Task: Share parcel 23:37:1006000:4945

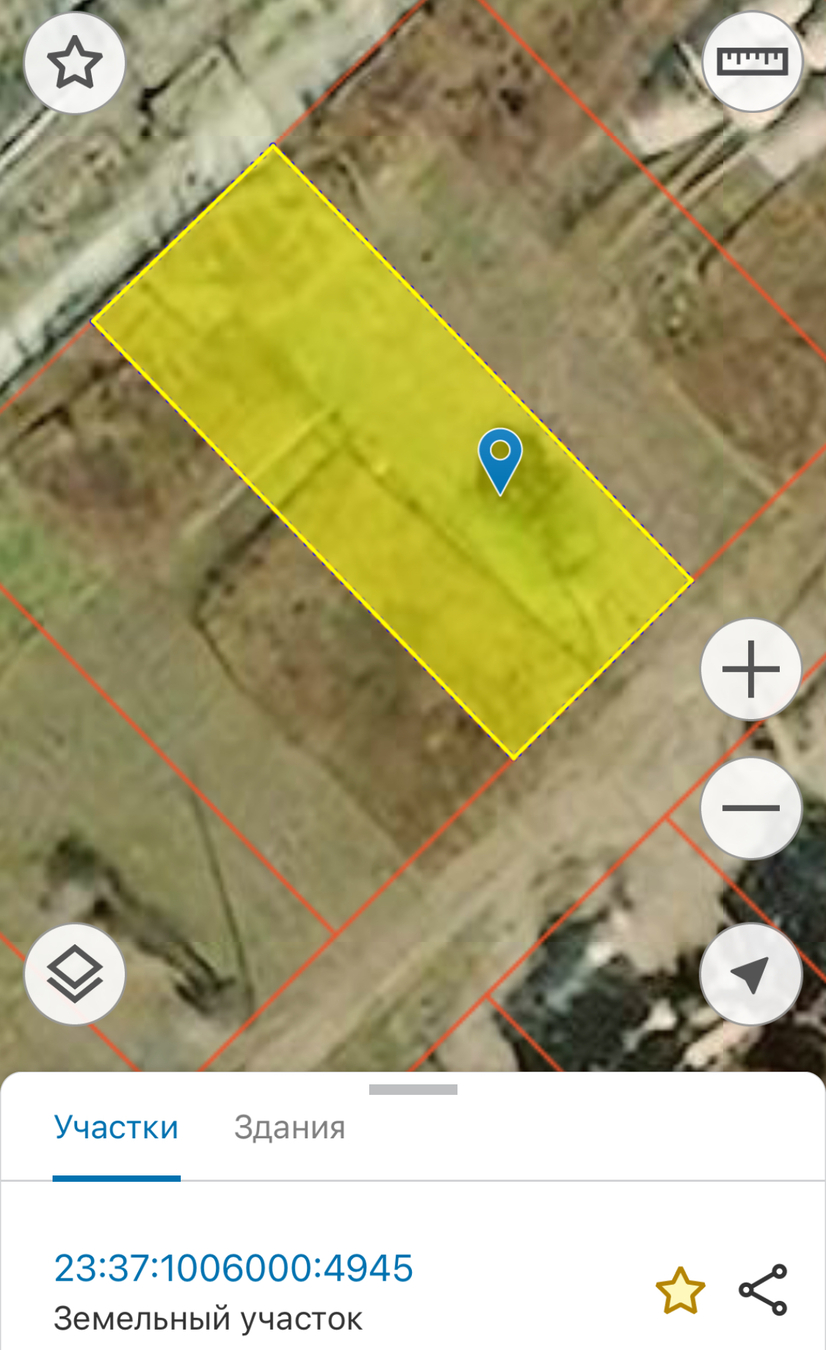Action: (763, 1290)
